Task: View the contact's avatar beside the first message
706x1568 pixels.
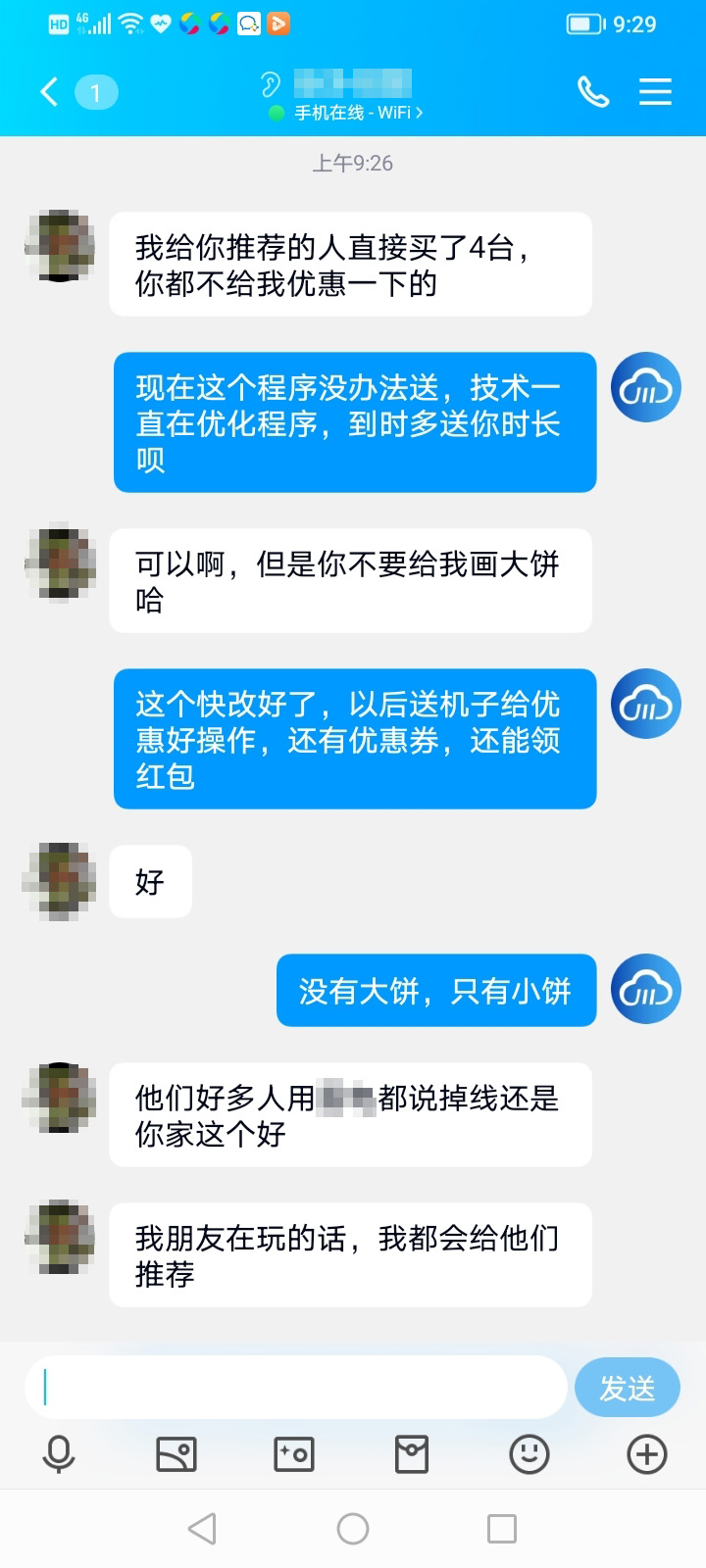Action: click(x=61, y=246)
